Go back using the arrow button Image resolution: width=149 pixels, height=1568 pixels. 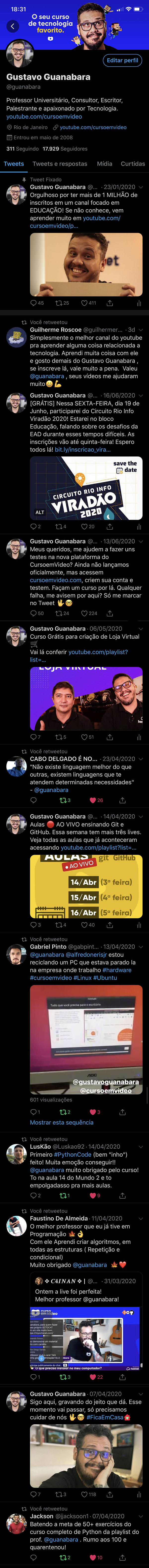click(13, 26)
